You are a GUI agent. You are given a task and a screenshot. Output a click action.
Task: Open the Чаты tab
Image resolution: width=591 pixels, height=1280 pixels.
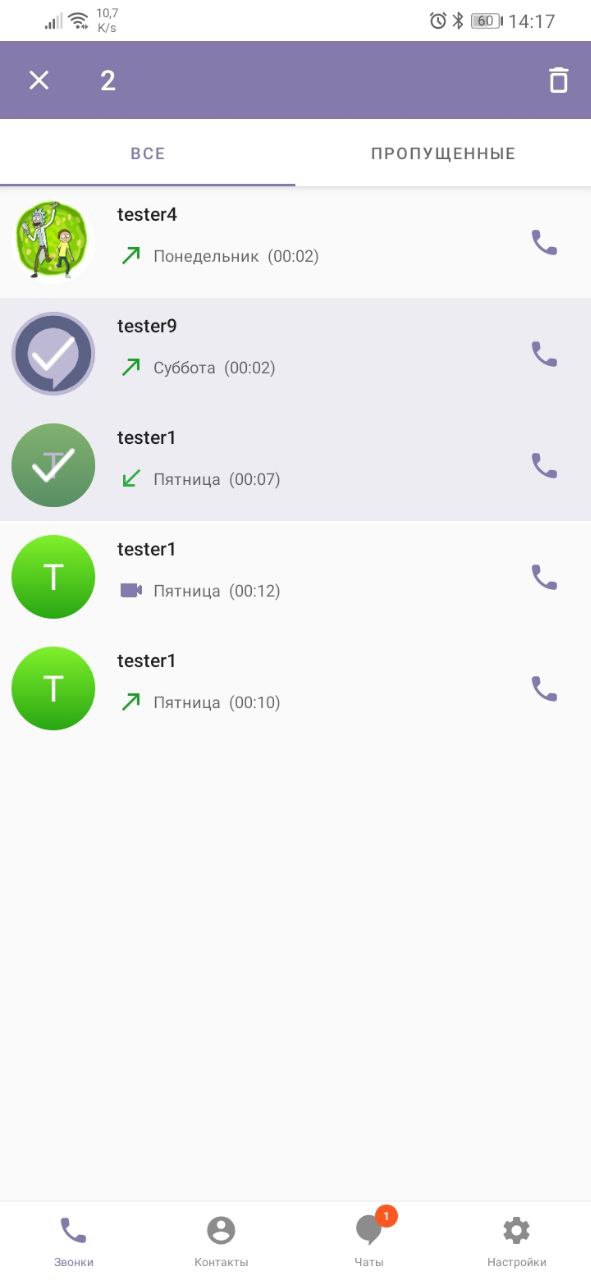coord(369,1242)
